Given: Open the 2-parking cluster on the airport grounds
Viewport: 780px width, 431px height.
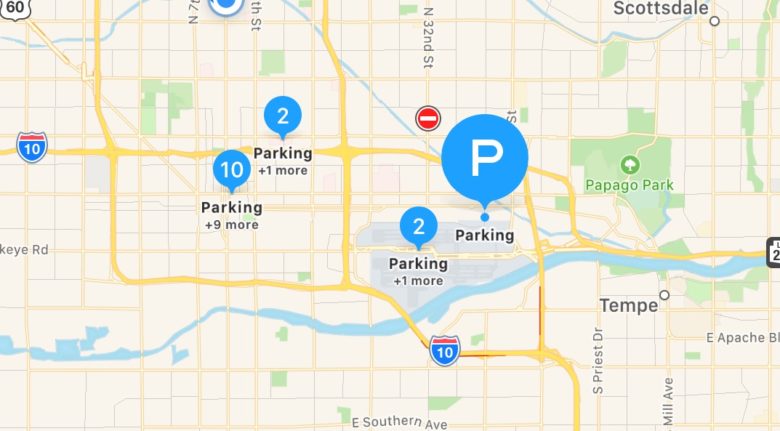Looking at the screenshot, I should coord(418,226).
